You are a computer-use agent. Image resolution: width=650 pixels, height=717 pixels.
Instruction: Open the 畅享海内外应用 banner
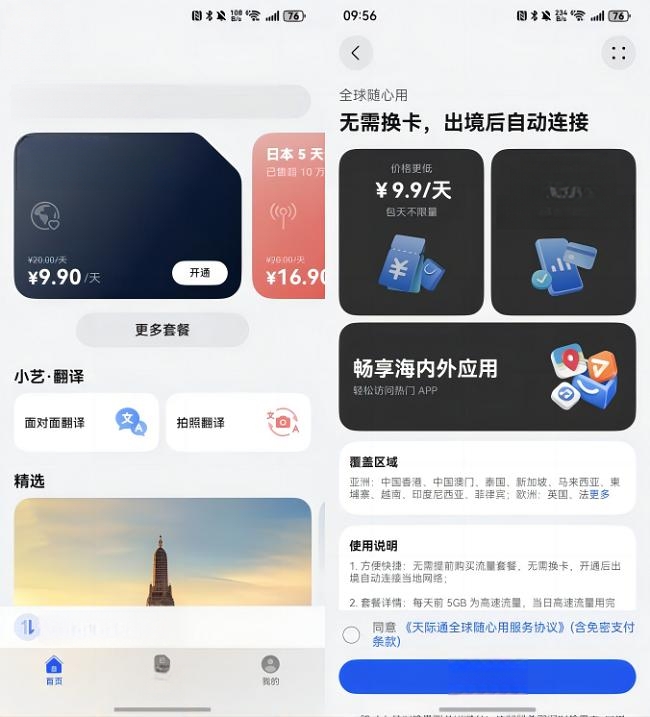tap(487, 377)
